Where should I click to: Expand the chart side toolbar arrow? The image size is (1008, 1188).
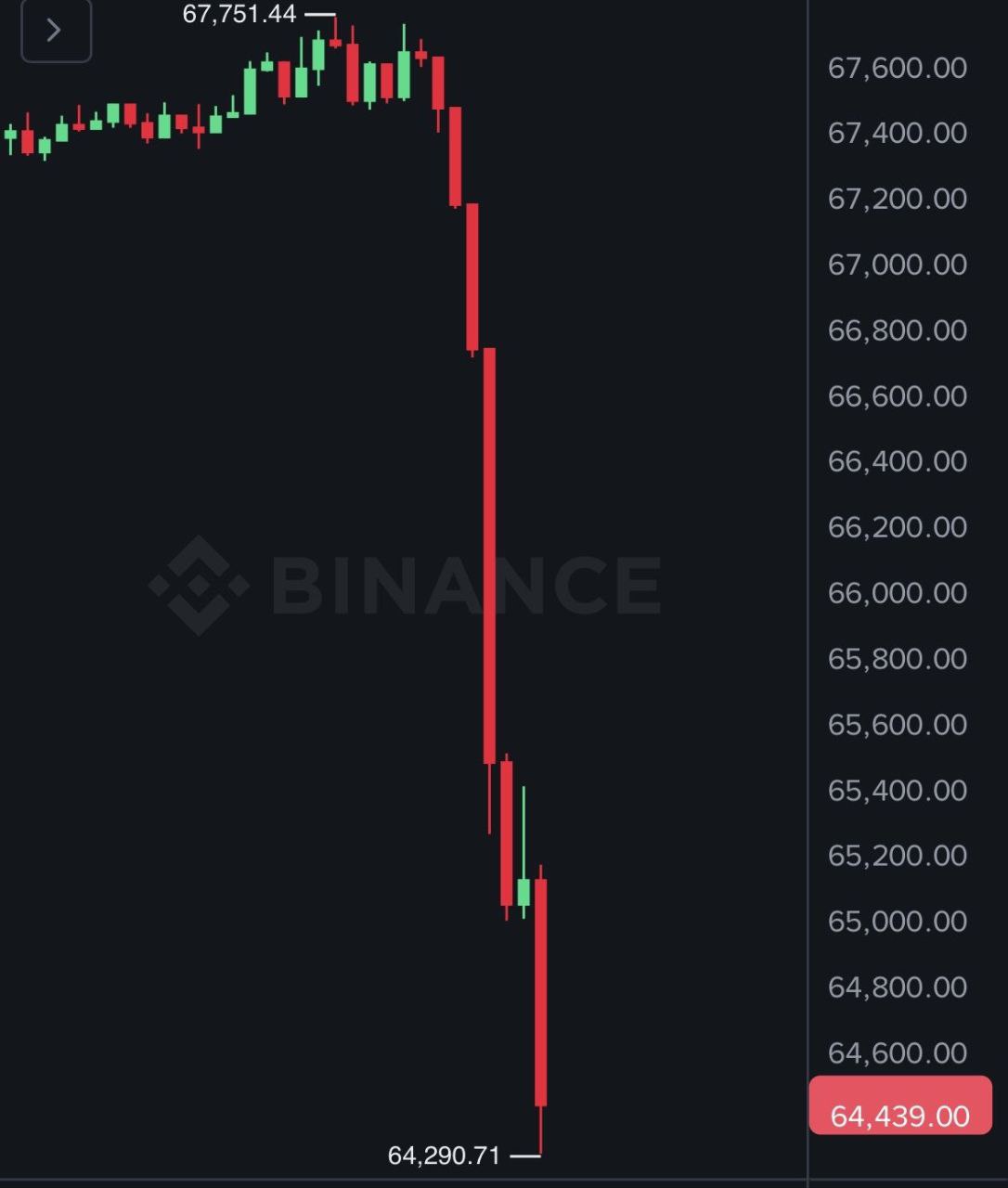56,31
